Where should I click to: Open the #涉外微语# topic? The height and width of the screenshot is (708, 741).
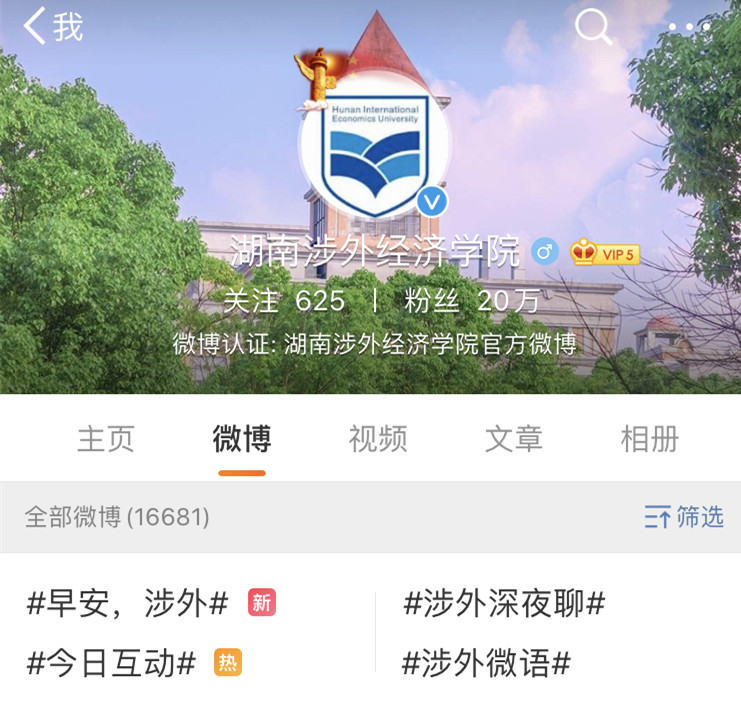(486, 663)
